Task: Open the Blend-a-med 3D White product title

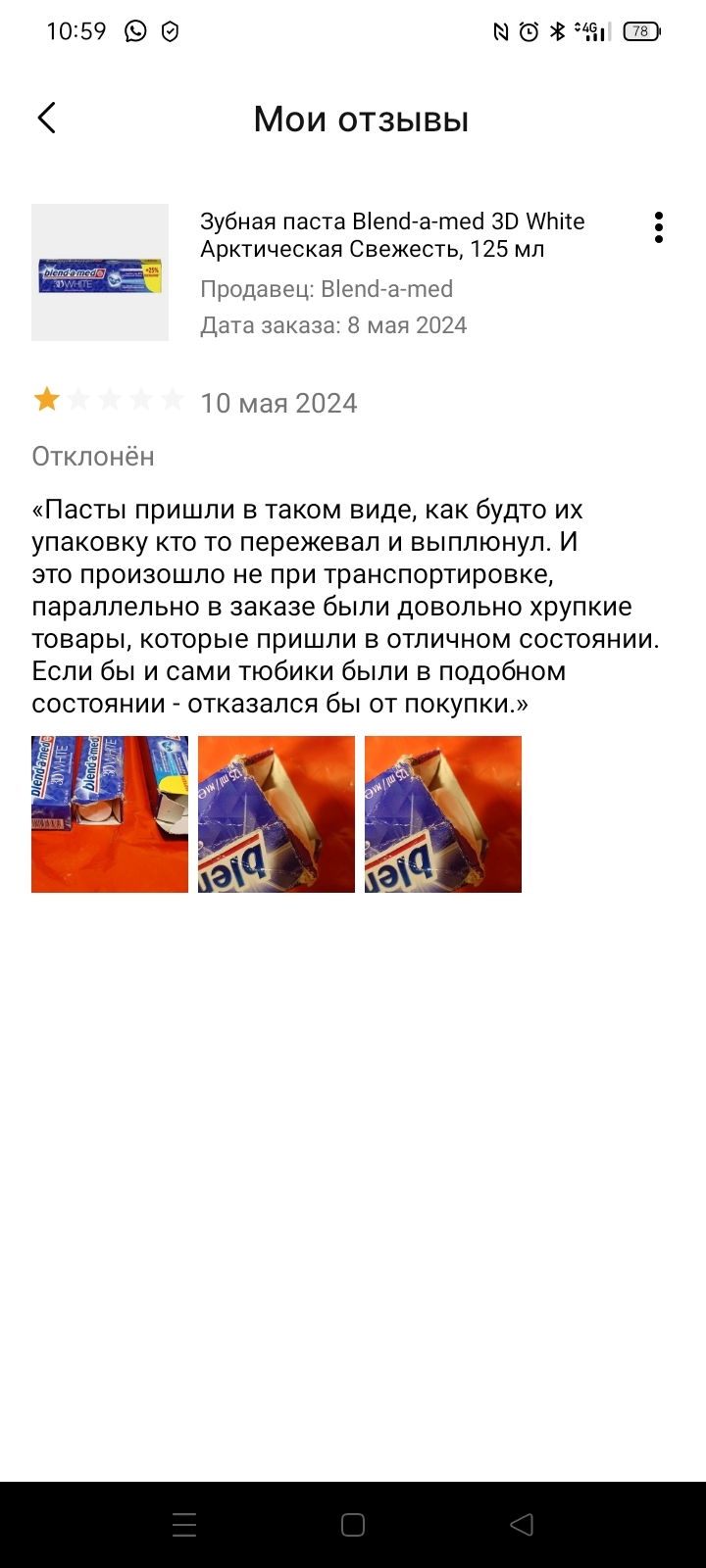Action: [392, 235]
